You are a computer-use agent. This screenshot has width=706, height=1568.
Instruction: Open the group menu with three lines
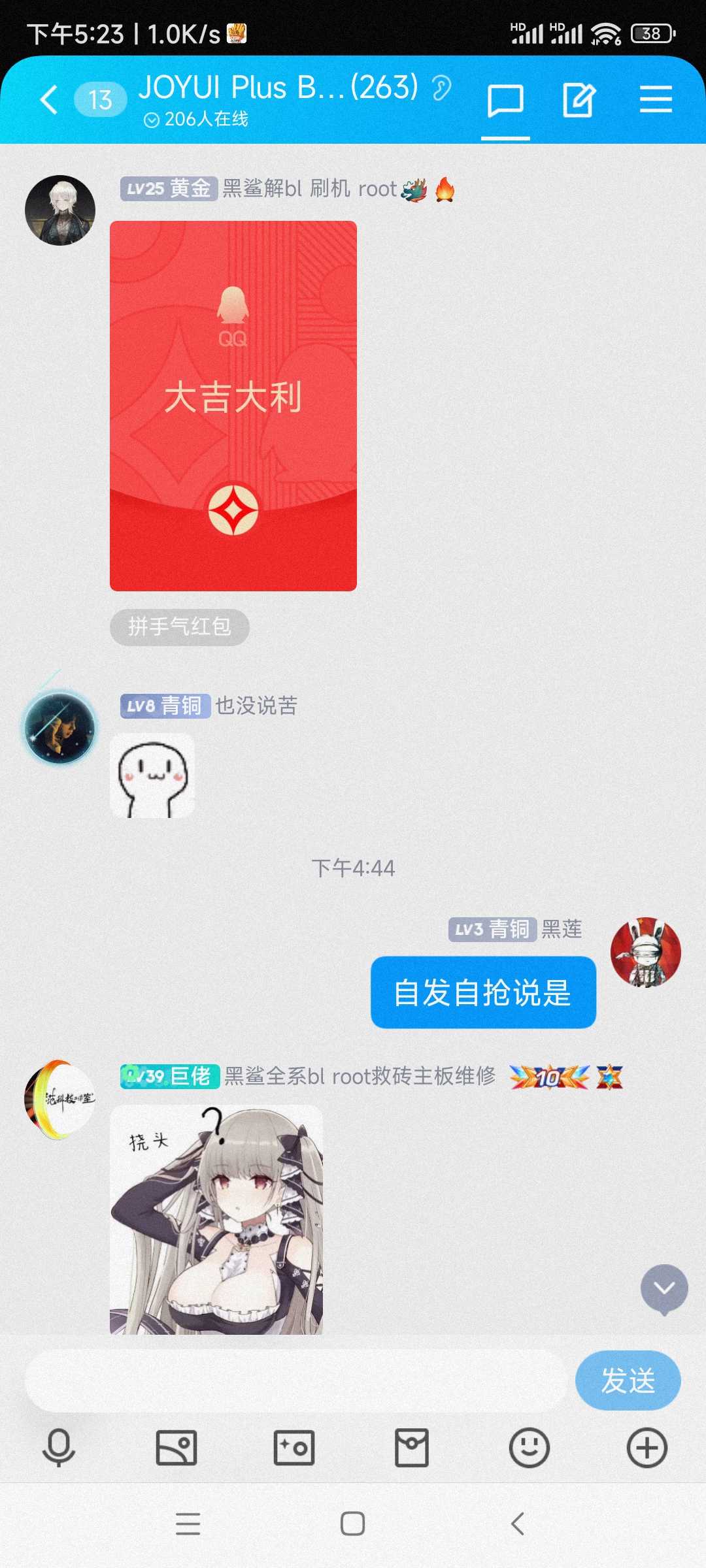(656, 100)
